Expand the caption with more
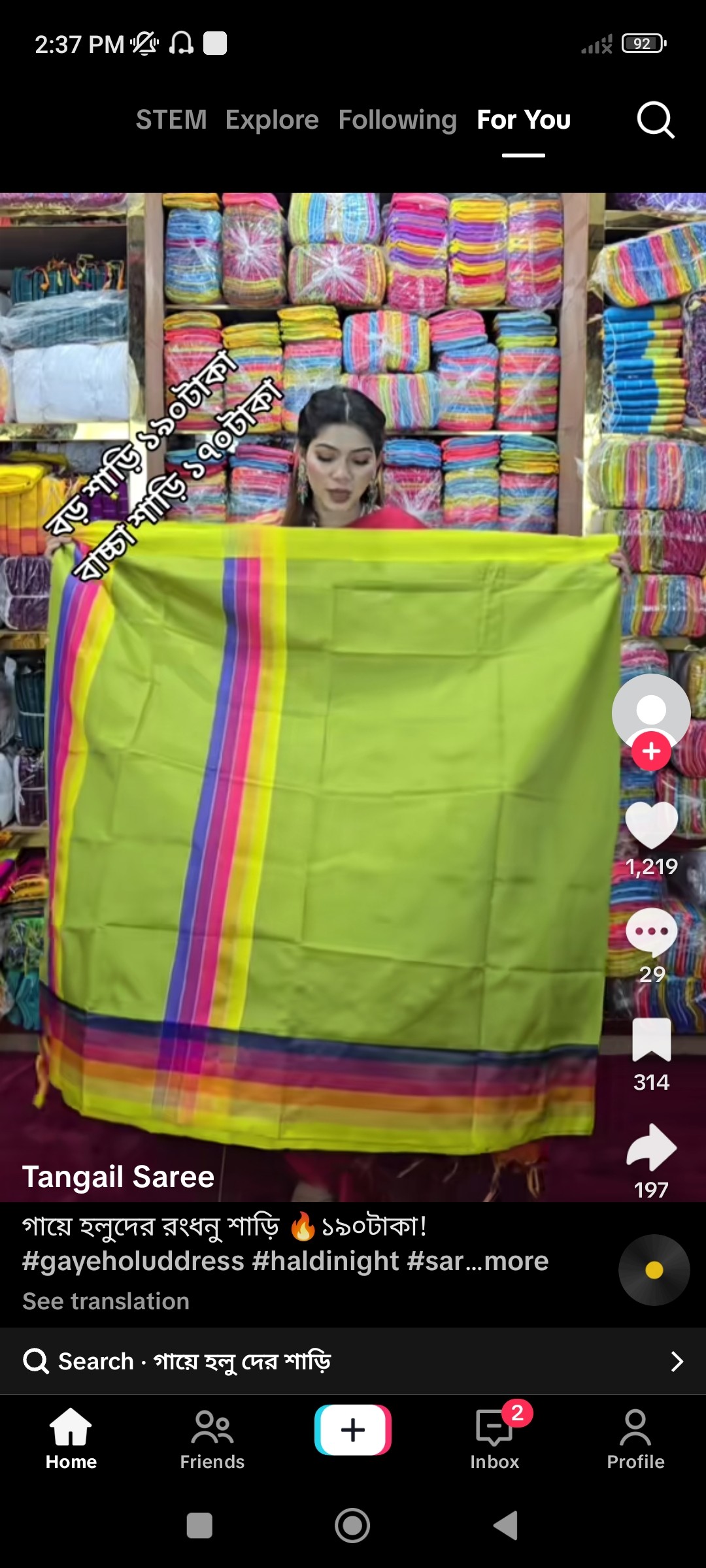706x1568 pixels. (516, 1262)
